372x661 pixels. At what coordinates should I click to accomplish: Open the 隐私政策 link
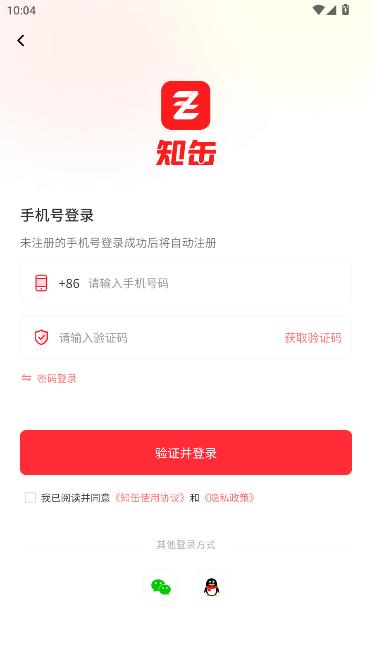(229, 498)
